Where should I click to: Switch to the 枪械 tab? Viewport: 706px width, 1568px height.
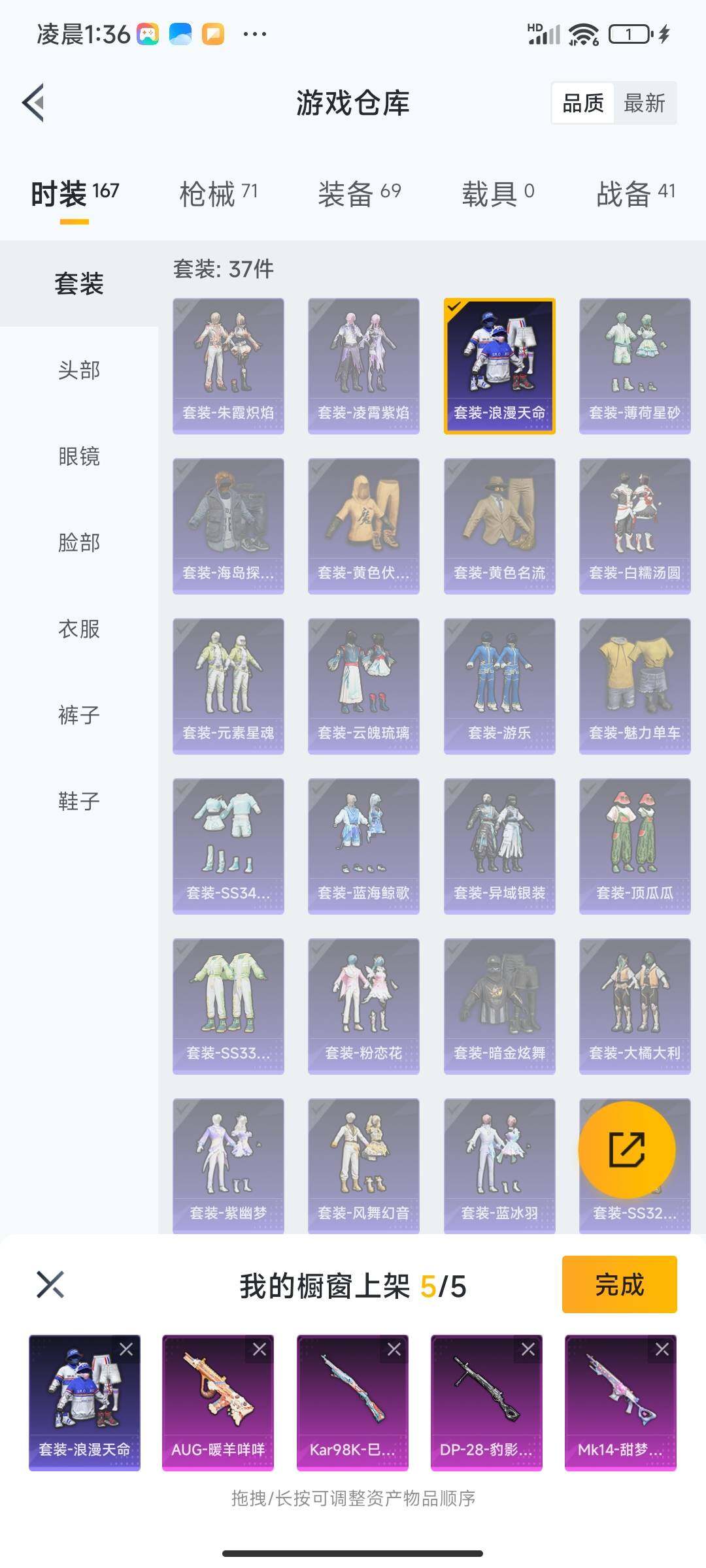pos(218,193)
